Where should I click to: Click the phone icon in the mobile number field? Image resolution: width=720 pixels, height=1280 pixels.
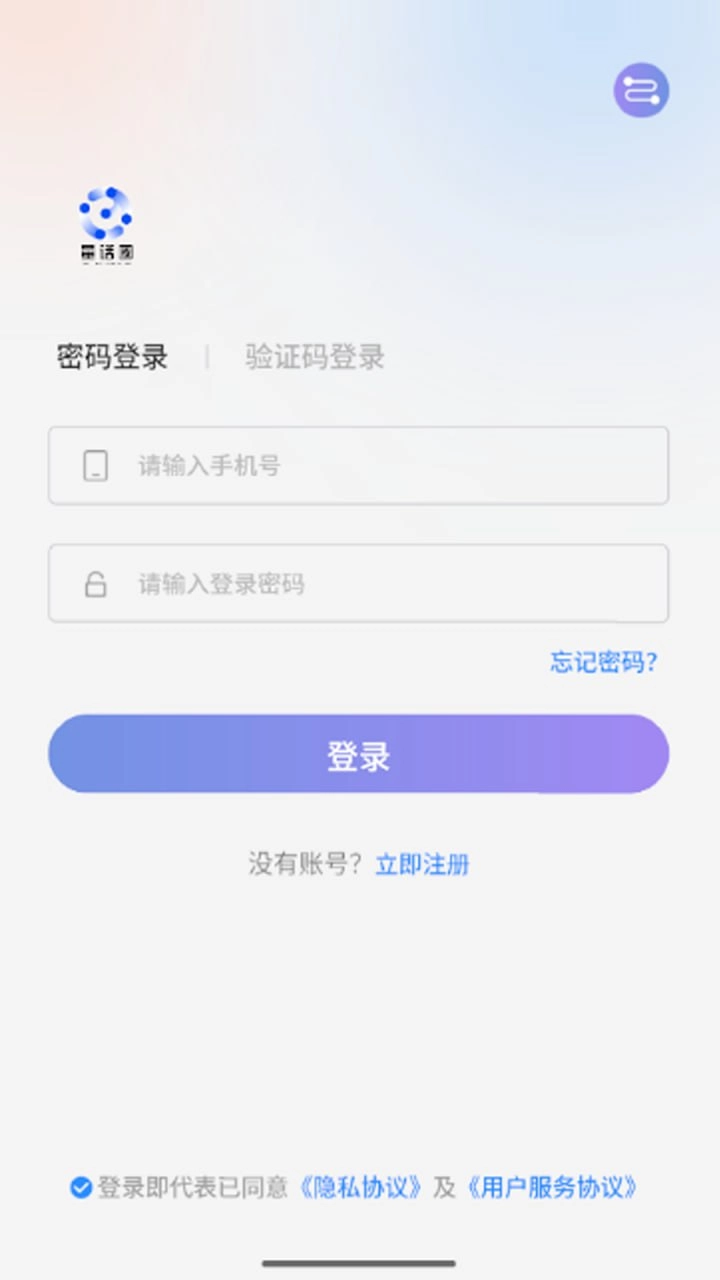(95, 466)
